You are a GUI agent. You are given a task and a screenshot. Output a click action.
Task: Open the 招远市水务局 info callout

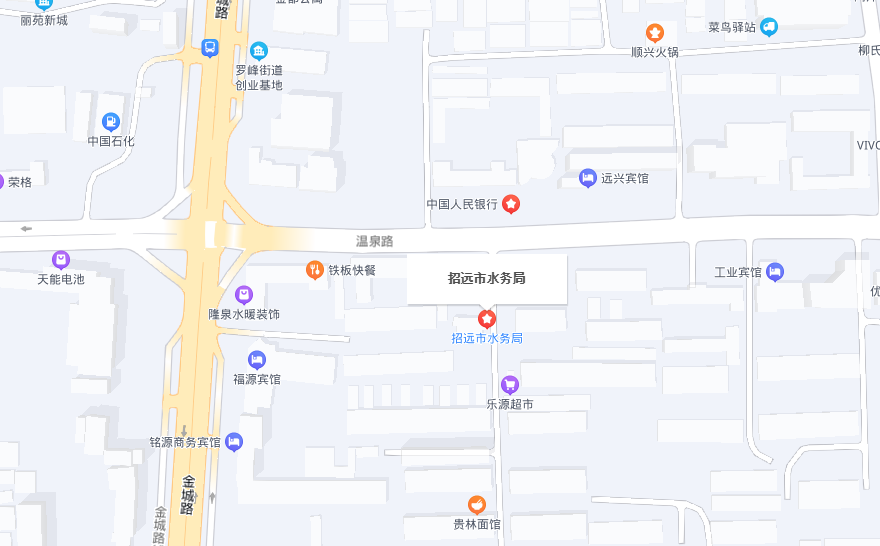(x=487, y=279)
